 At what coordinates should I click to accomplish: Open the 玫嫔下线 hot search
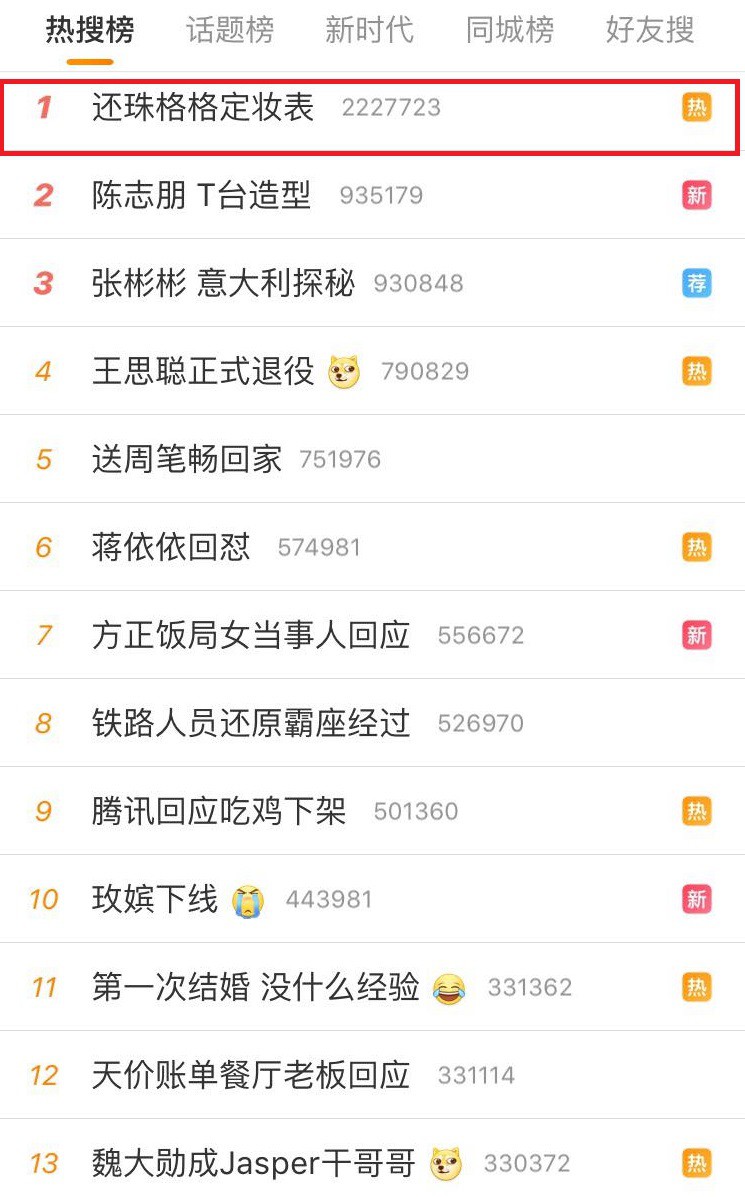click(155, 899)
